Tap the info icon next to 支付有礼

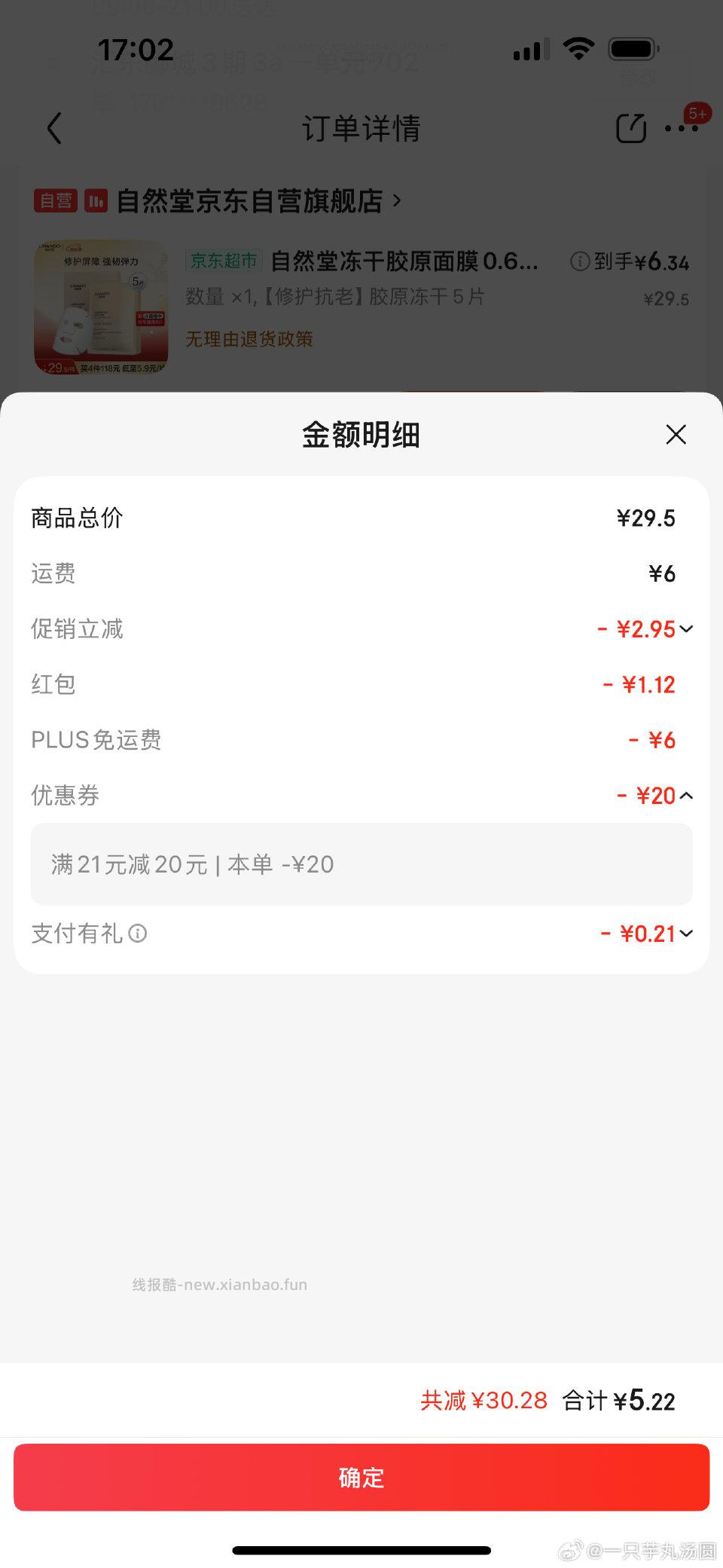(136, 934)
